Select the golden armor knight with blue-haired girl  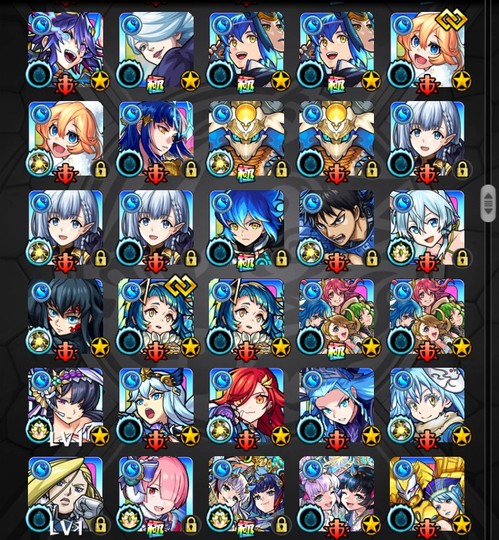point(428,495)
